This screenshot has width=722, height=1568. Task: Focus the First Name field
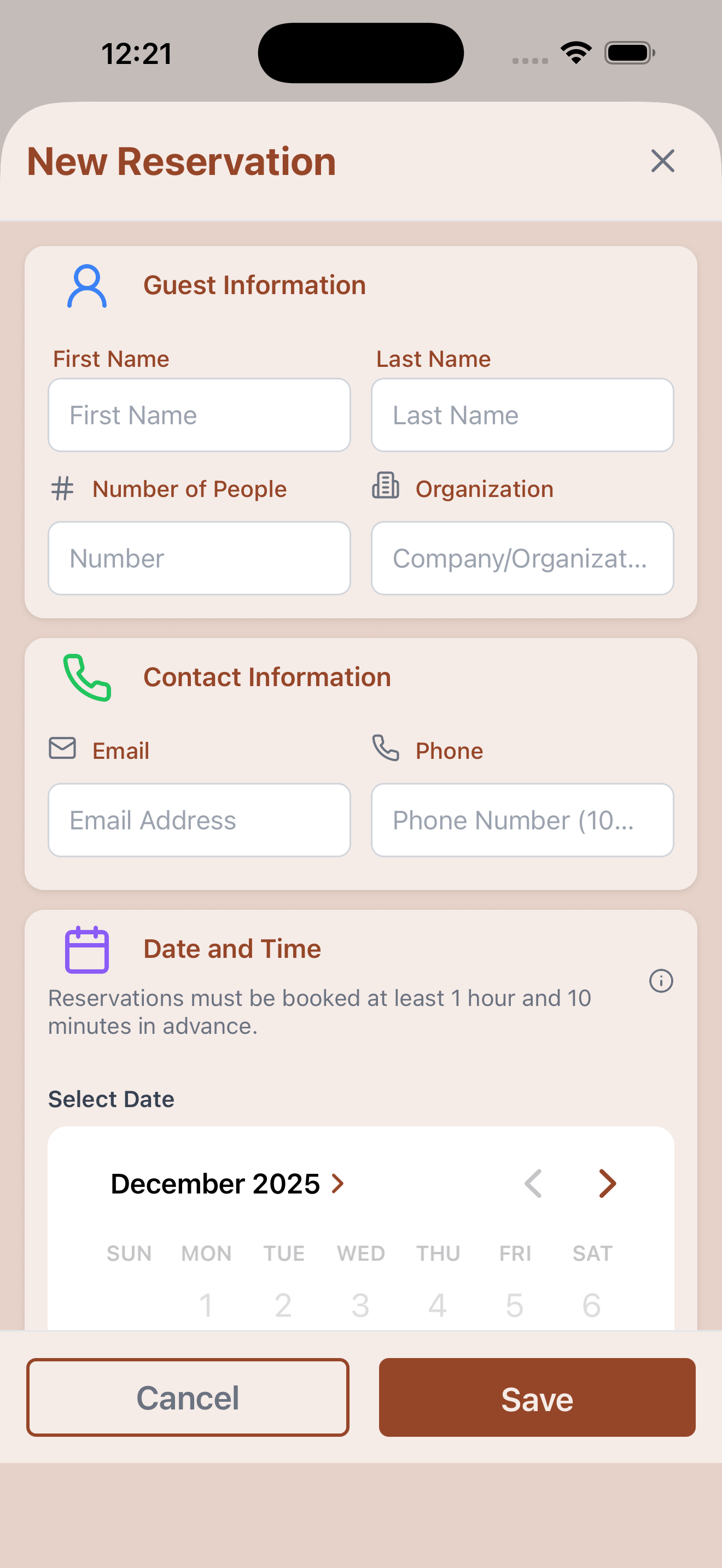tap(199, 415)
